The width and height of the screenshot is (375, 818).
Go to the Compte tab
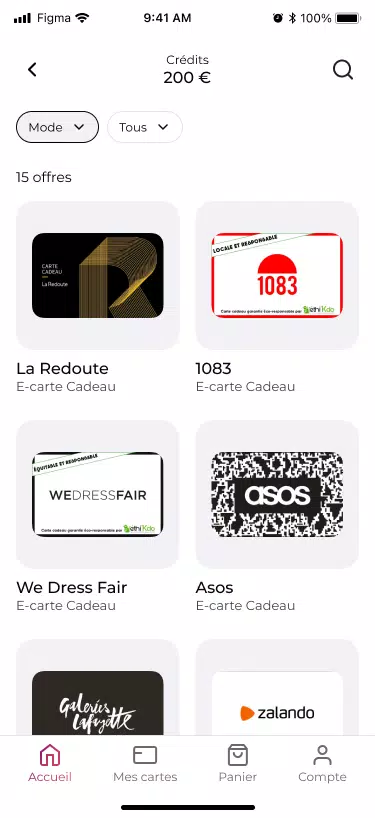322,763
